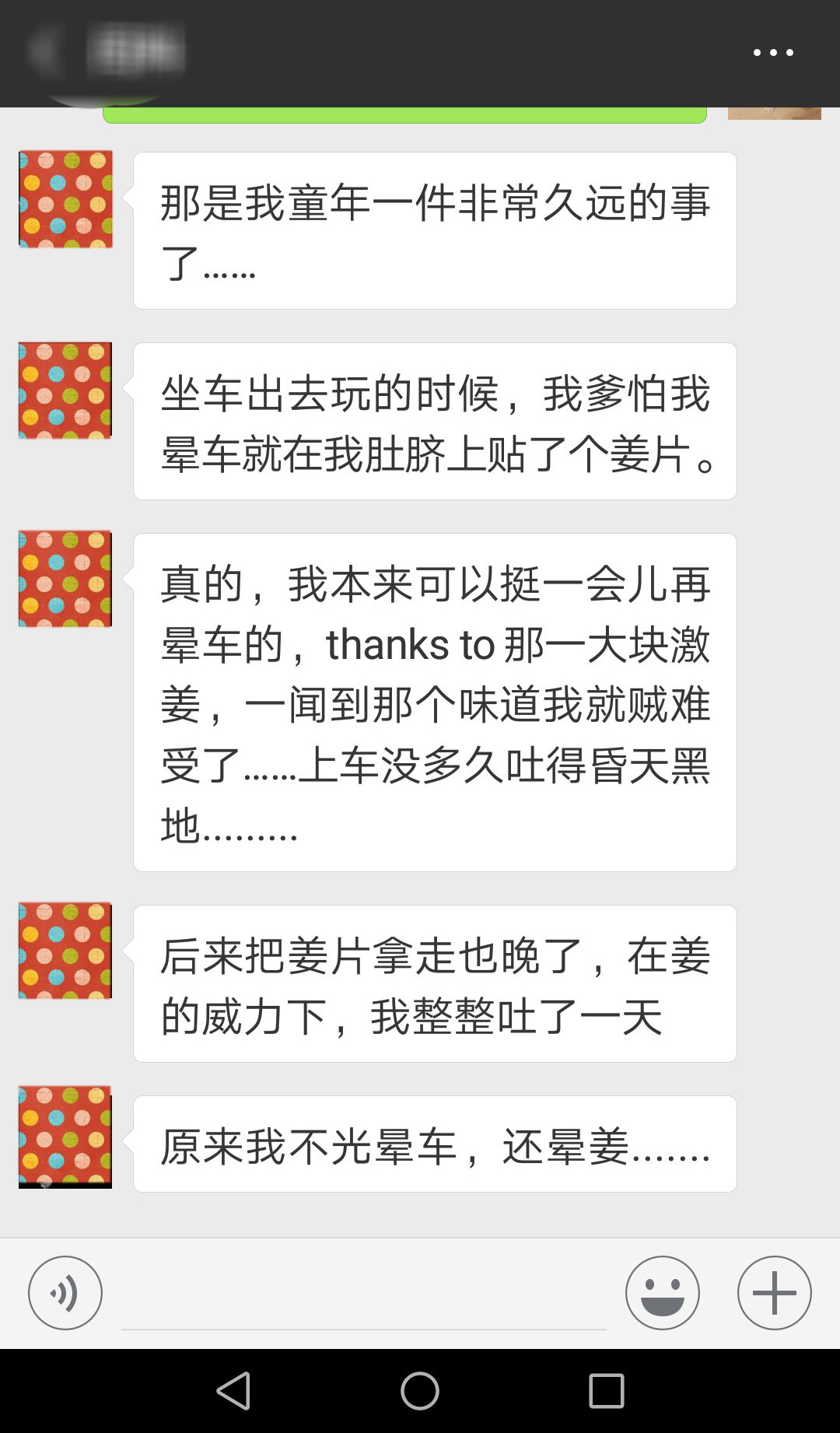Open the three-dot overflow menu
Image resolution: width=840 pixels, height=1433 pixels.
pyautogui.click(x=773, y=53)
